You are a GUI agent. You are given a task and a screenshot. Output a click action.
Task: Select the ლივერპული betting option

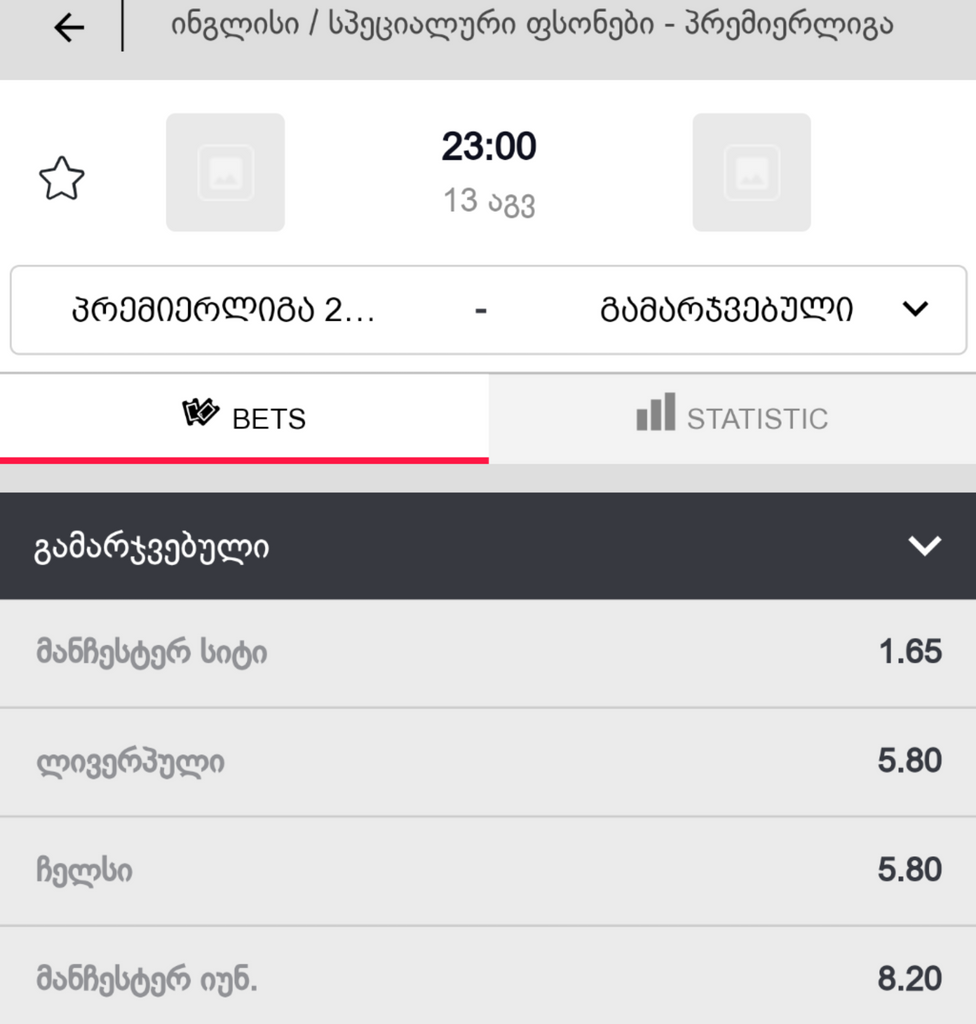point(488,760)
